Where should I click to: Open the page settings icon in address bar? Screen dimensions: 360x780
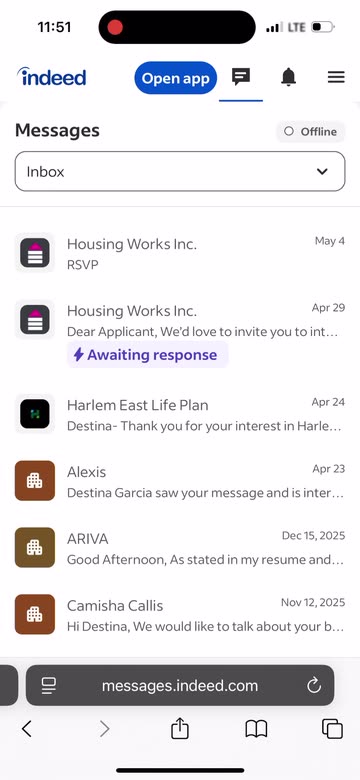[x=49, y=686]
